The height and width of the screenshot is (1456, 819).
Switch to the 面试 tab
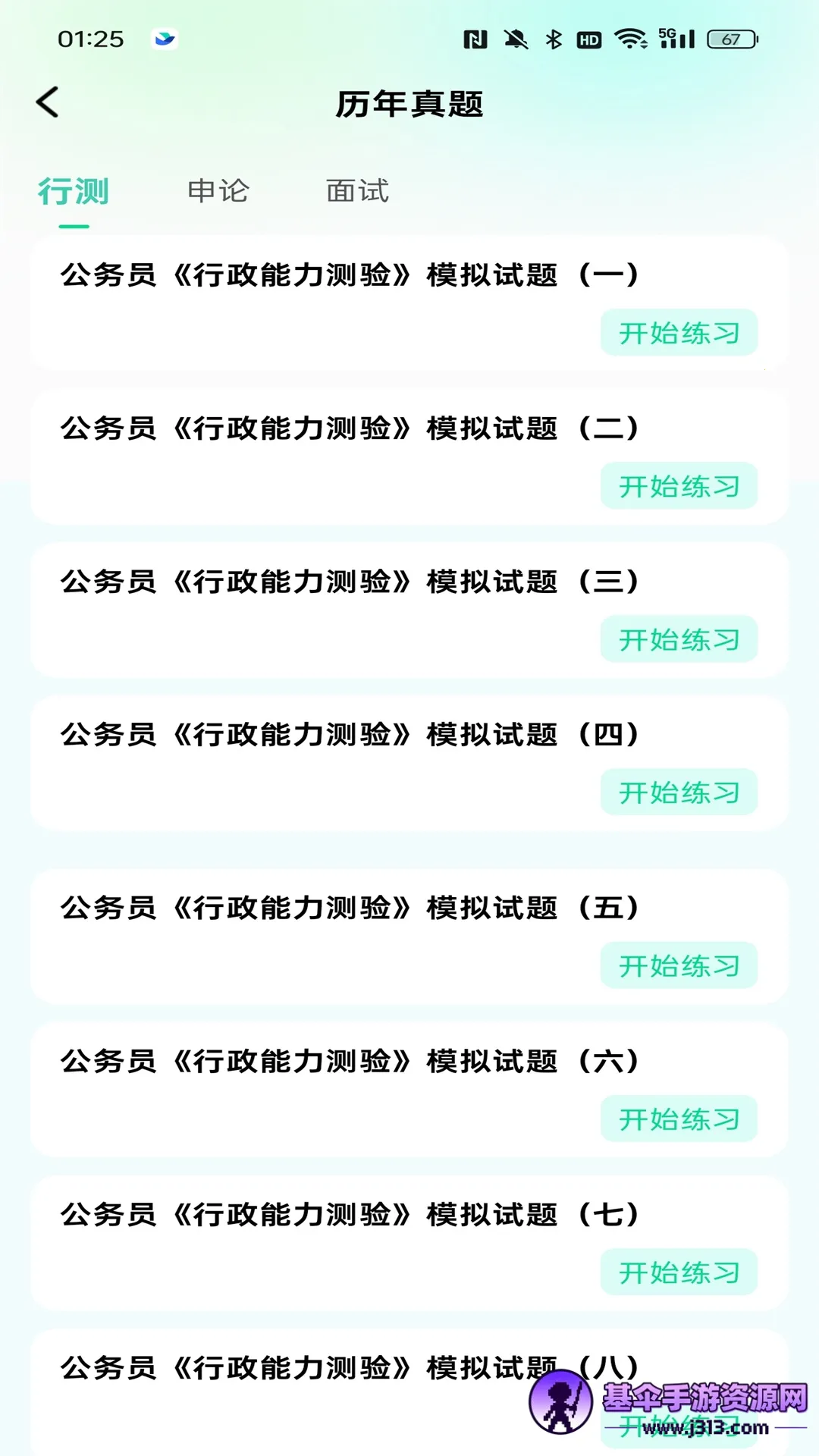pyautogui.click(x=357, y=191)
